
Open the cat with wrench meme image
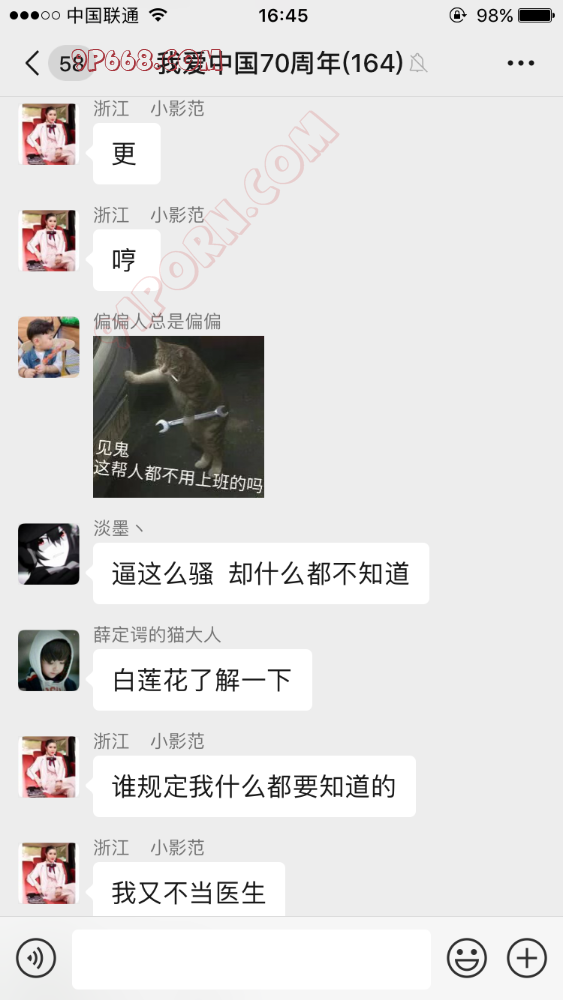(x=179, y=416)
